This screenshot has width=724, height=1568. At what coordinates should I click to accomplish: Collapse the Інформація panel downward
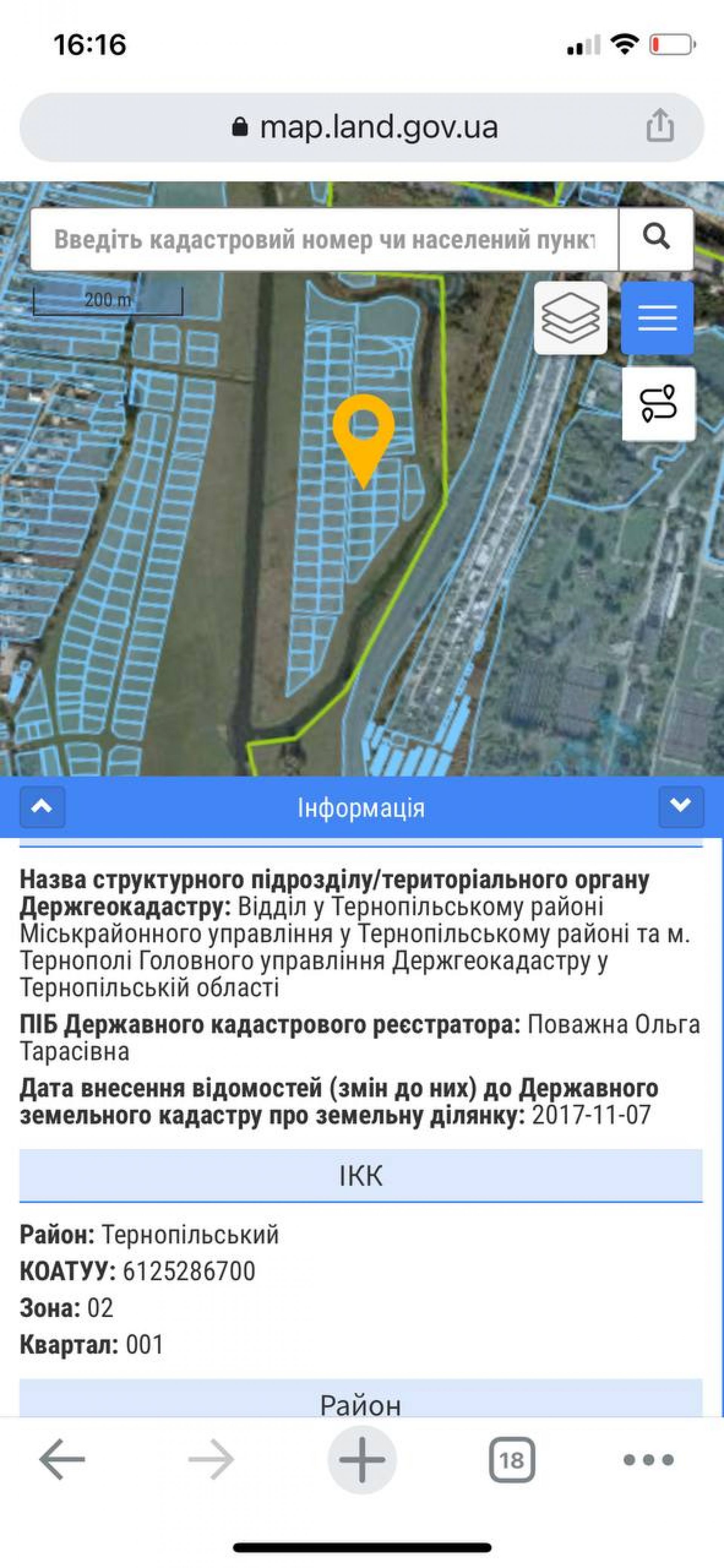(681, 807)
